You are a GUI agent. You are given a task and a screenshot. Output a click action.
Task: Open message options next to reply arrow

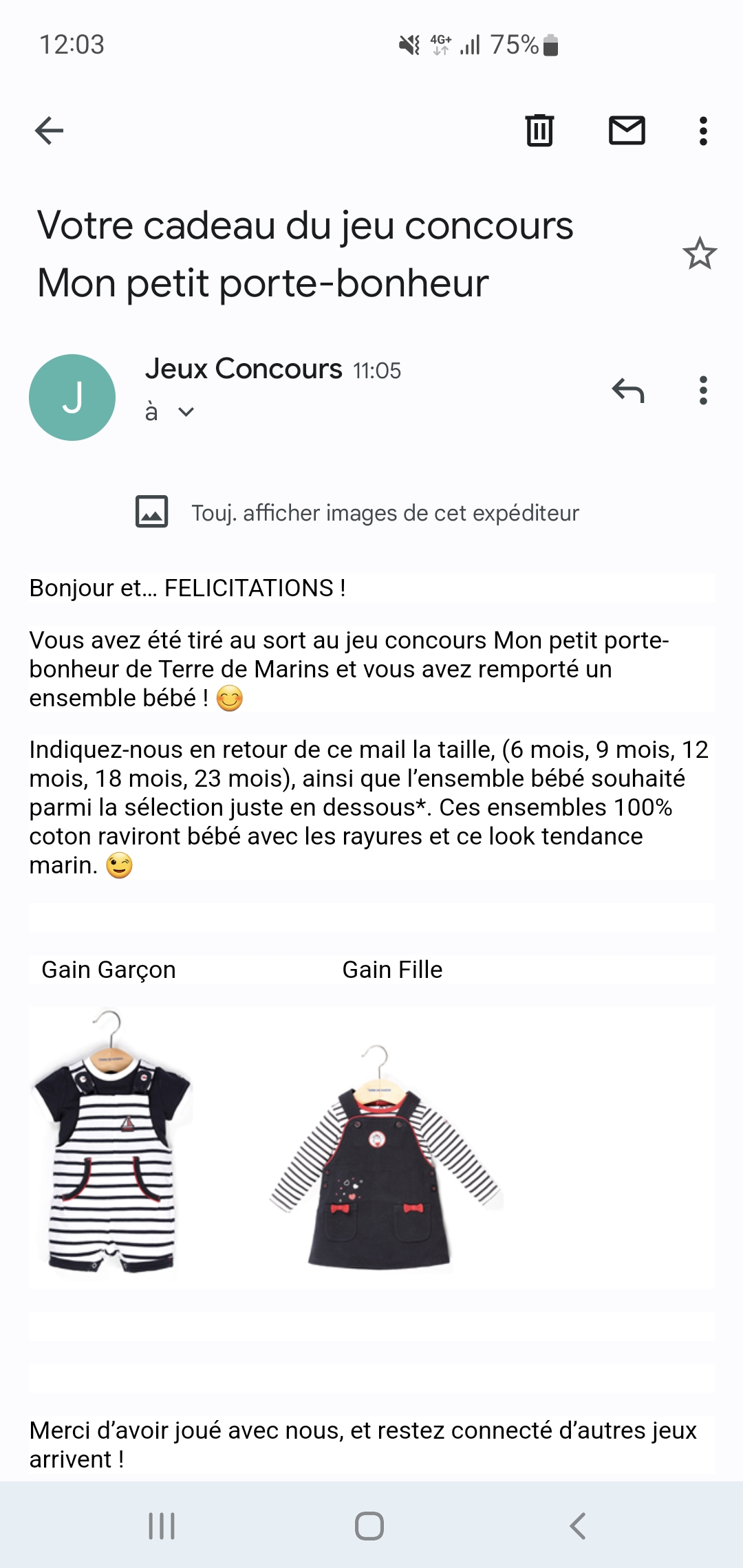pyautogui.click(x=702, y=391)
